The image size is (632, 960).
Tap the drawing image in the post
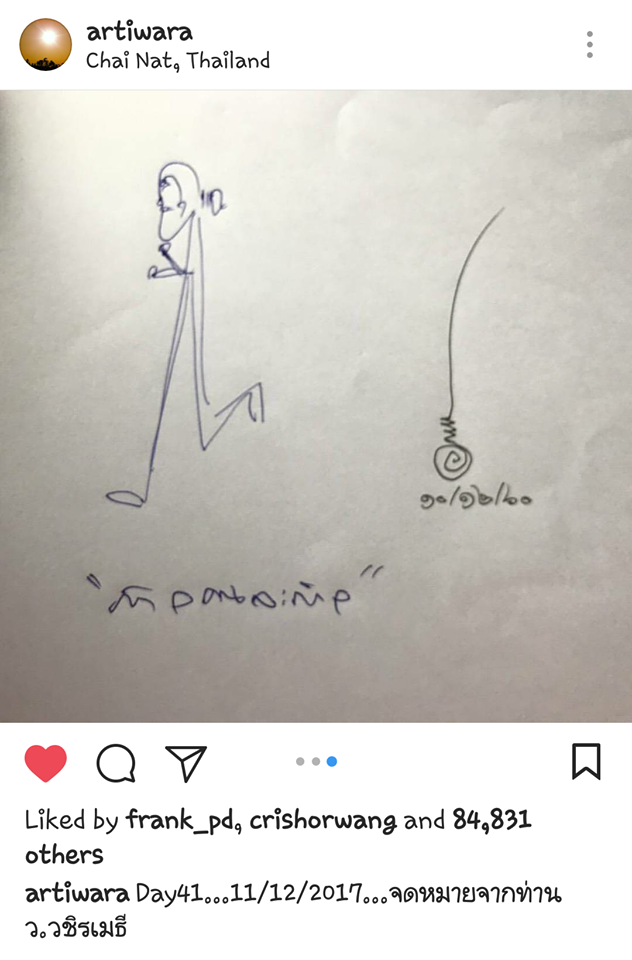tap(316, 406)
